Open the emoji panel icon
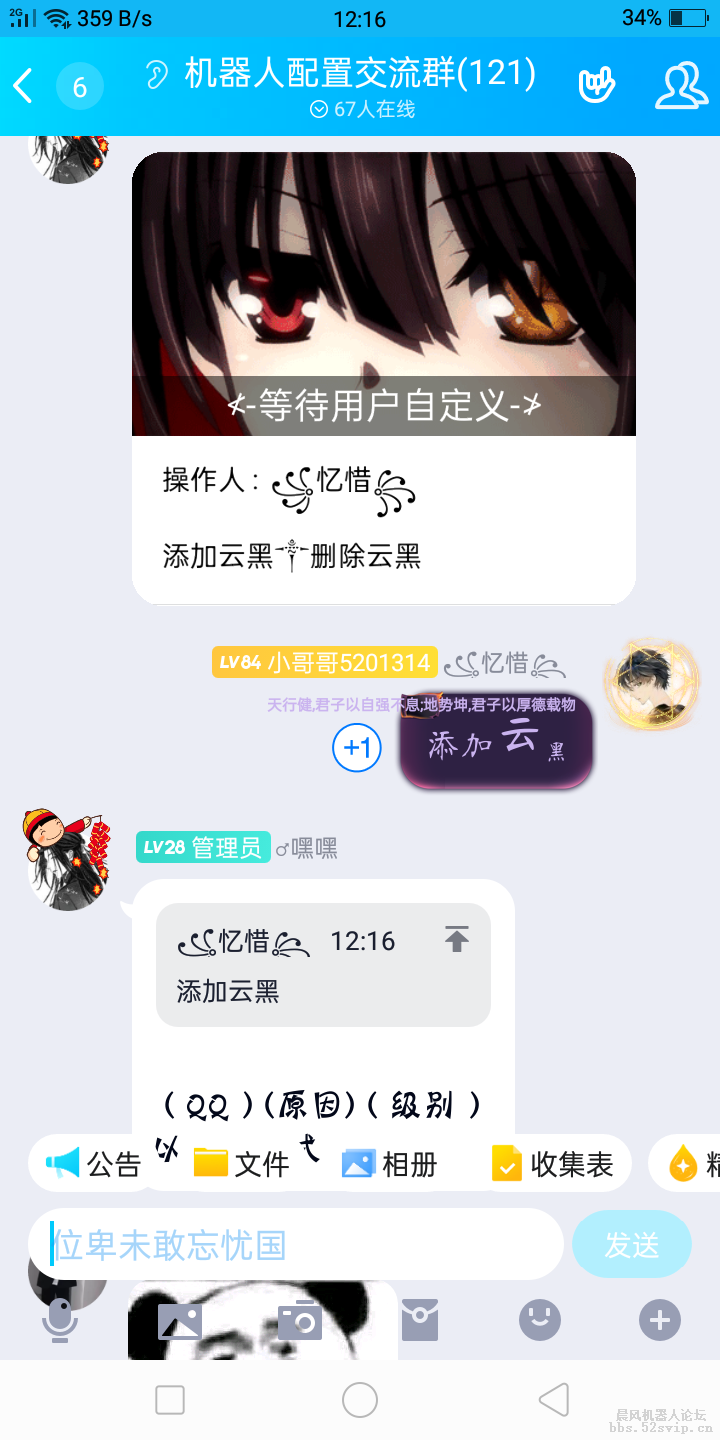The height and width of the screenshot is (1440, 720). click(x=538, y=1320)
